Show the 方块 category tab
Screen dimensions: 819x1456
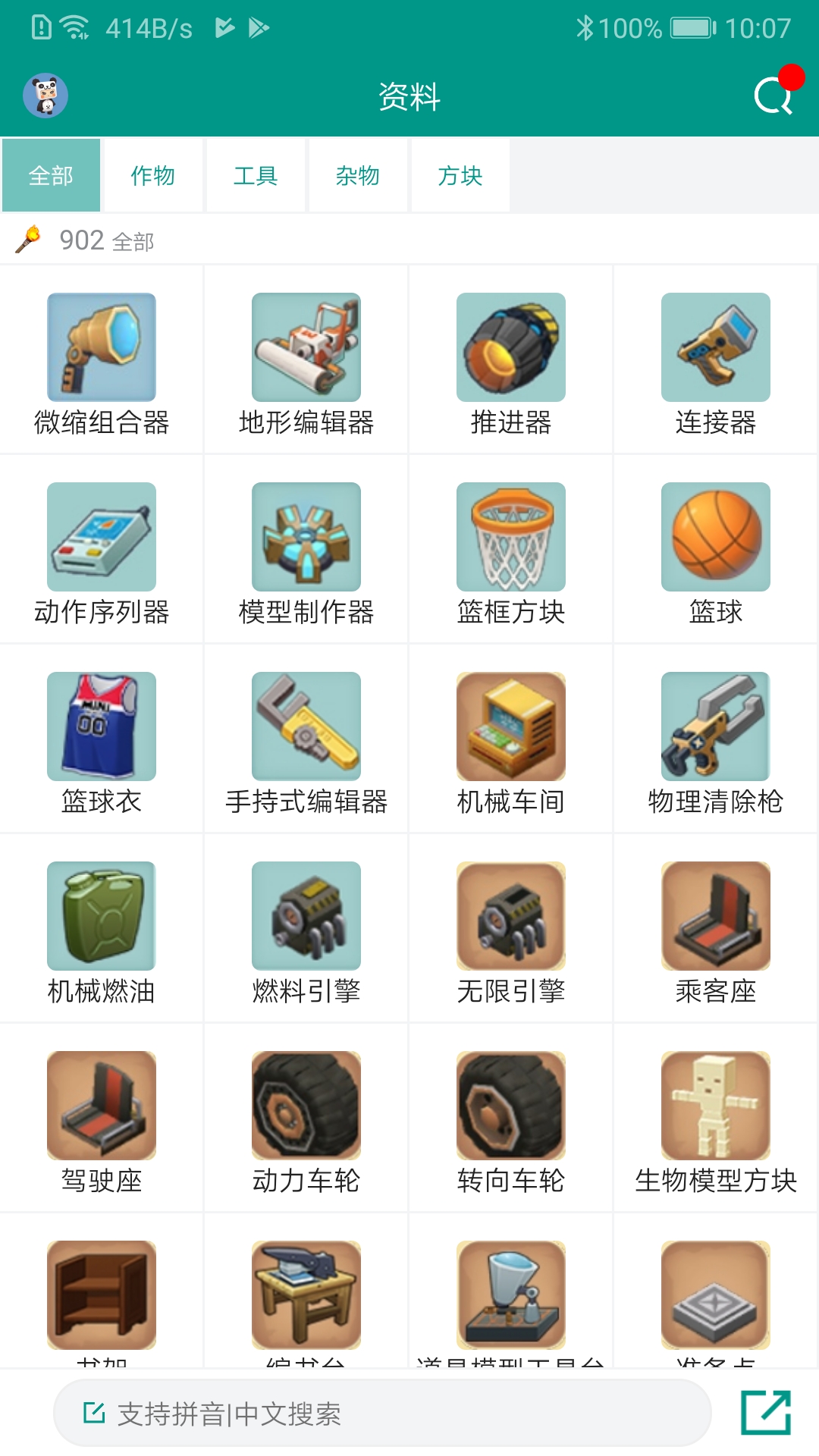click(460, 175)
